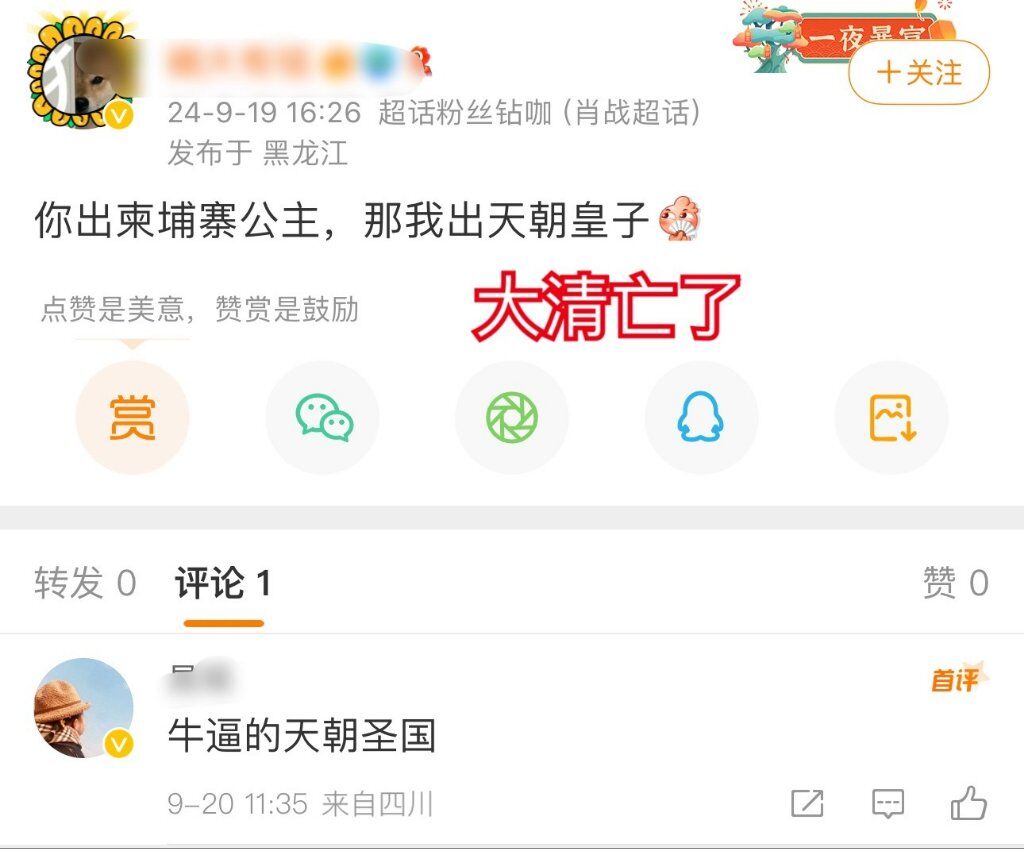This screenshot has width=1024, height=849.
Task: Share the post to WeChat Moments
Action: [512, 417]
